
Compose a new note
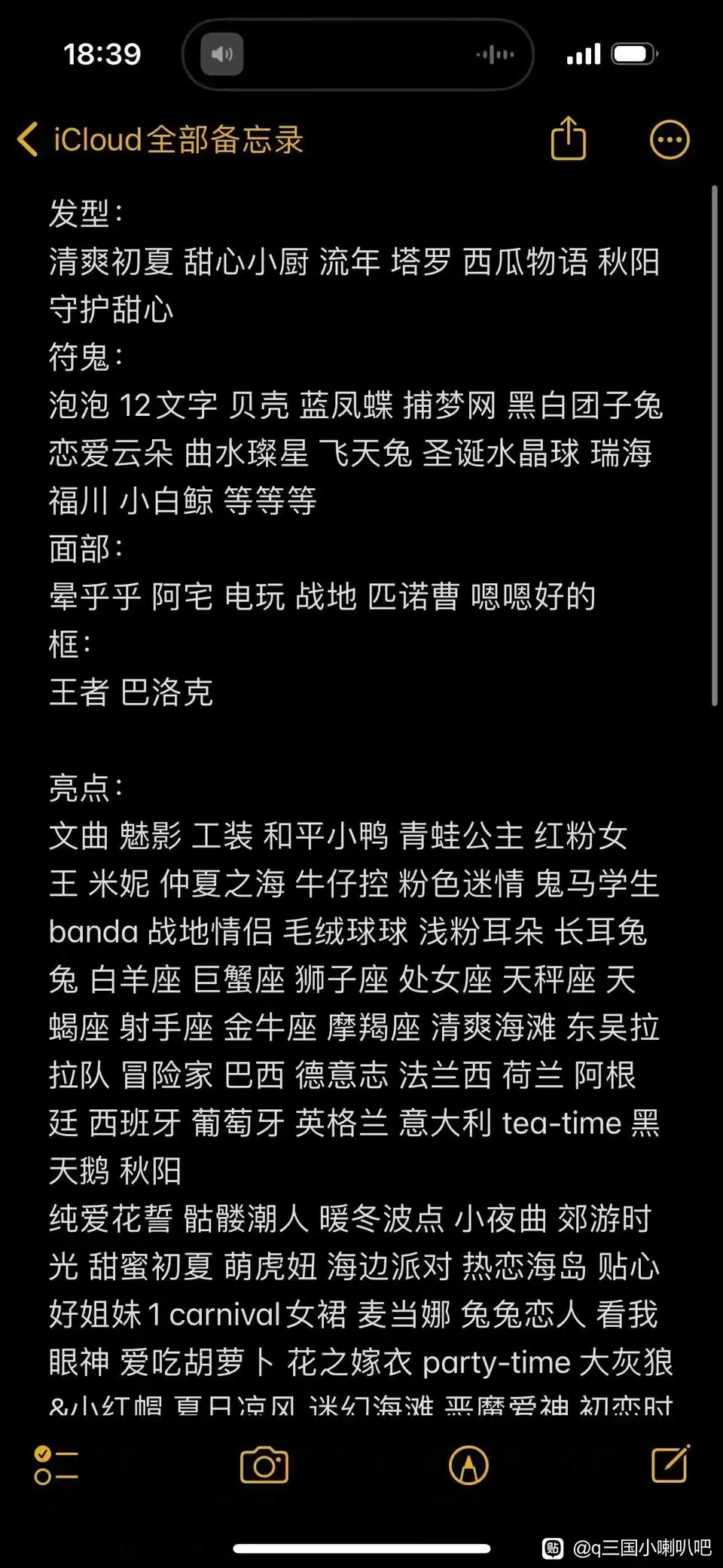coord(670,1464)
